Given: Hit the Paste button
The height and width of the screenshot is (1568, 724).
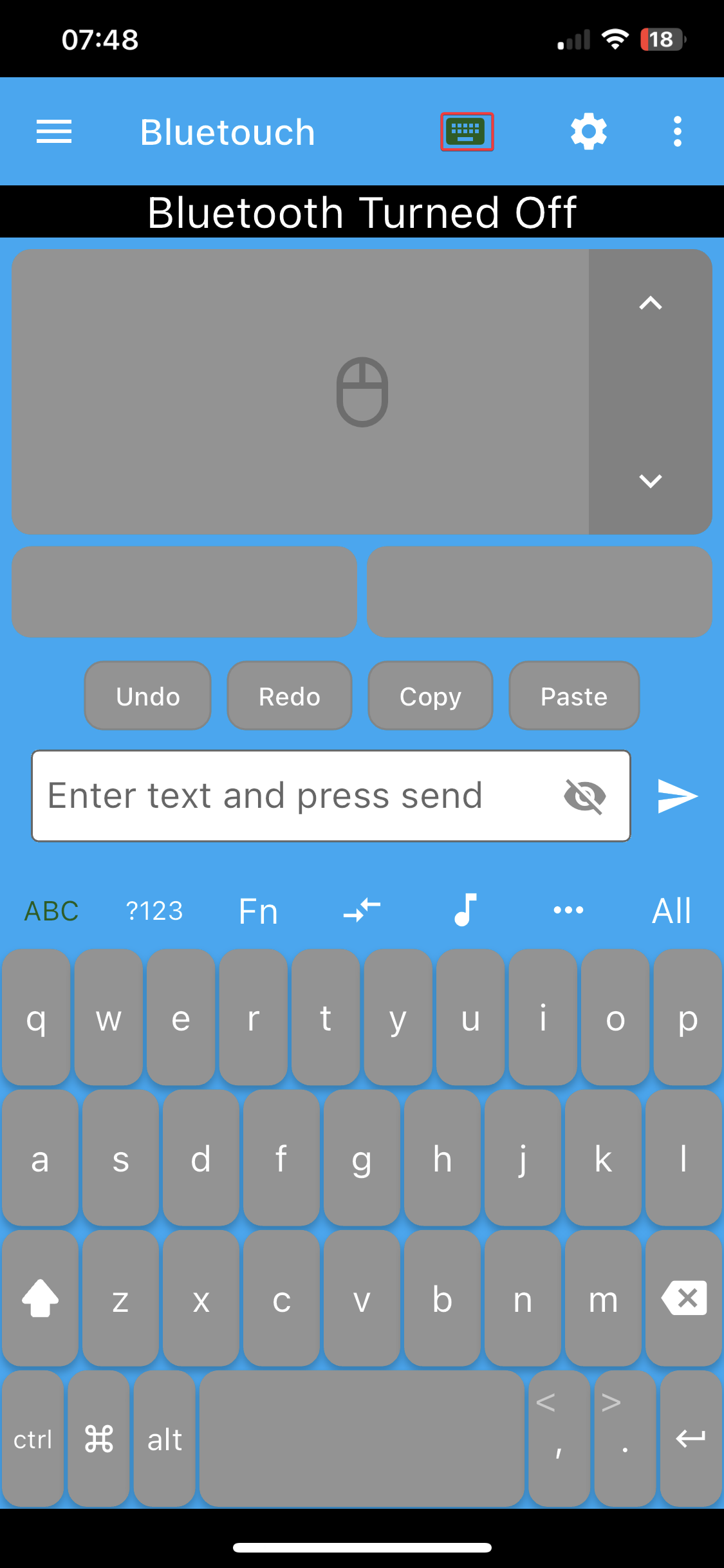Looking at the screenshot, I should [574, 696].
